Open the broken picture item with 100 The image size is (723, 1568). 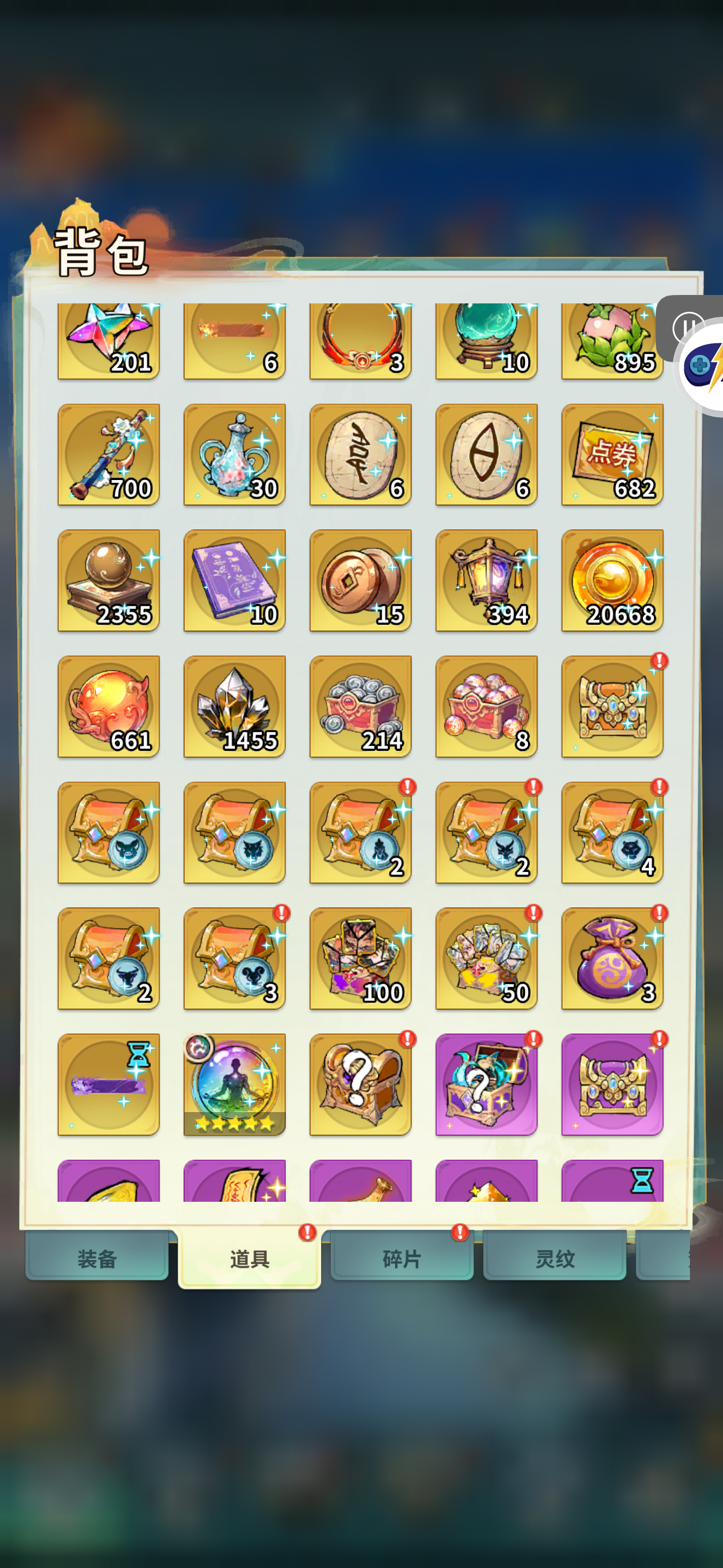[360, 959]
